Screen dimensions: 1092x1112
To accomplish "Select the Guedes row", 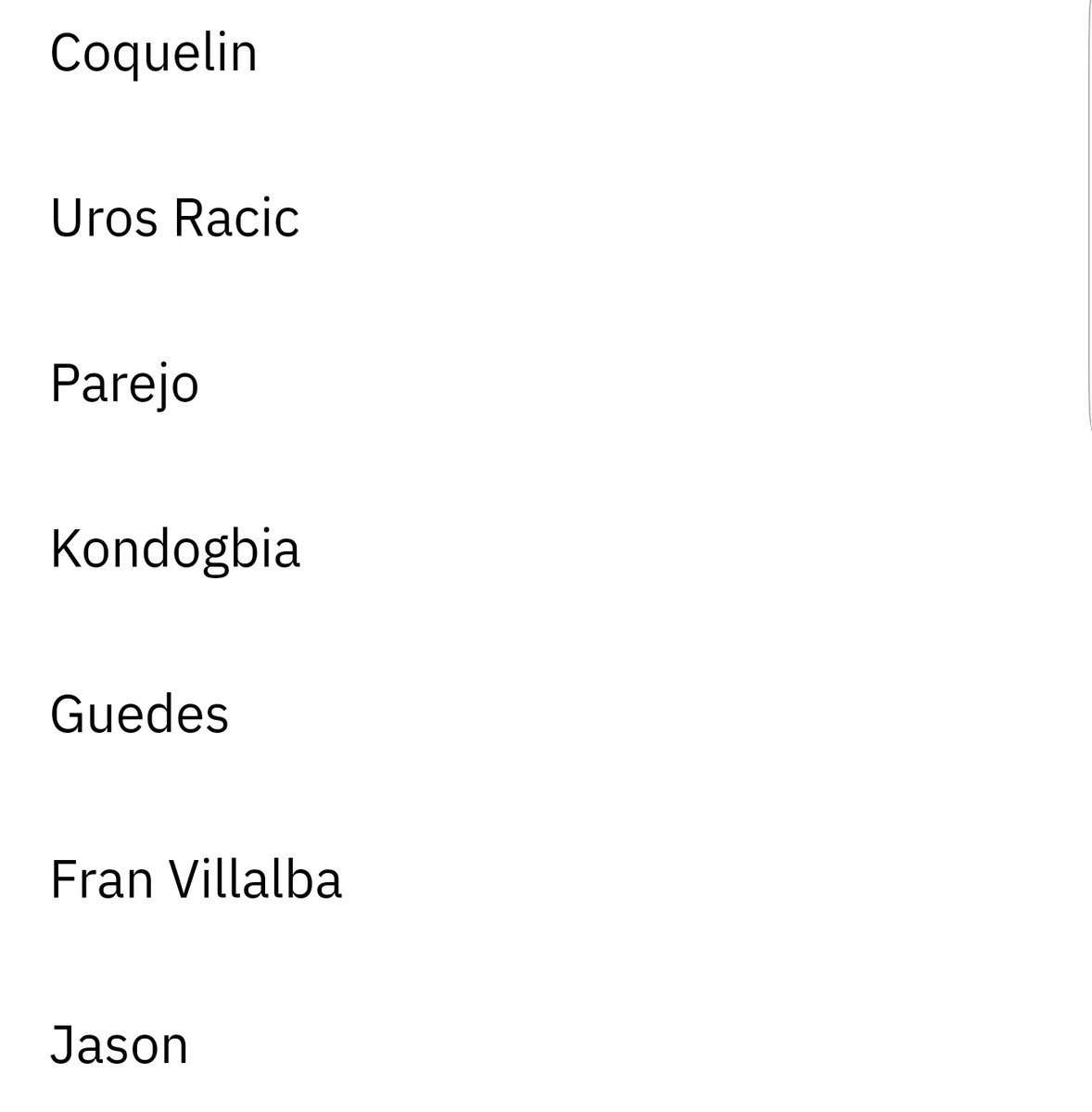I will [x=139, y=714].
